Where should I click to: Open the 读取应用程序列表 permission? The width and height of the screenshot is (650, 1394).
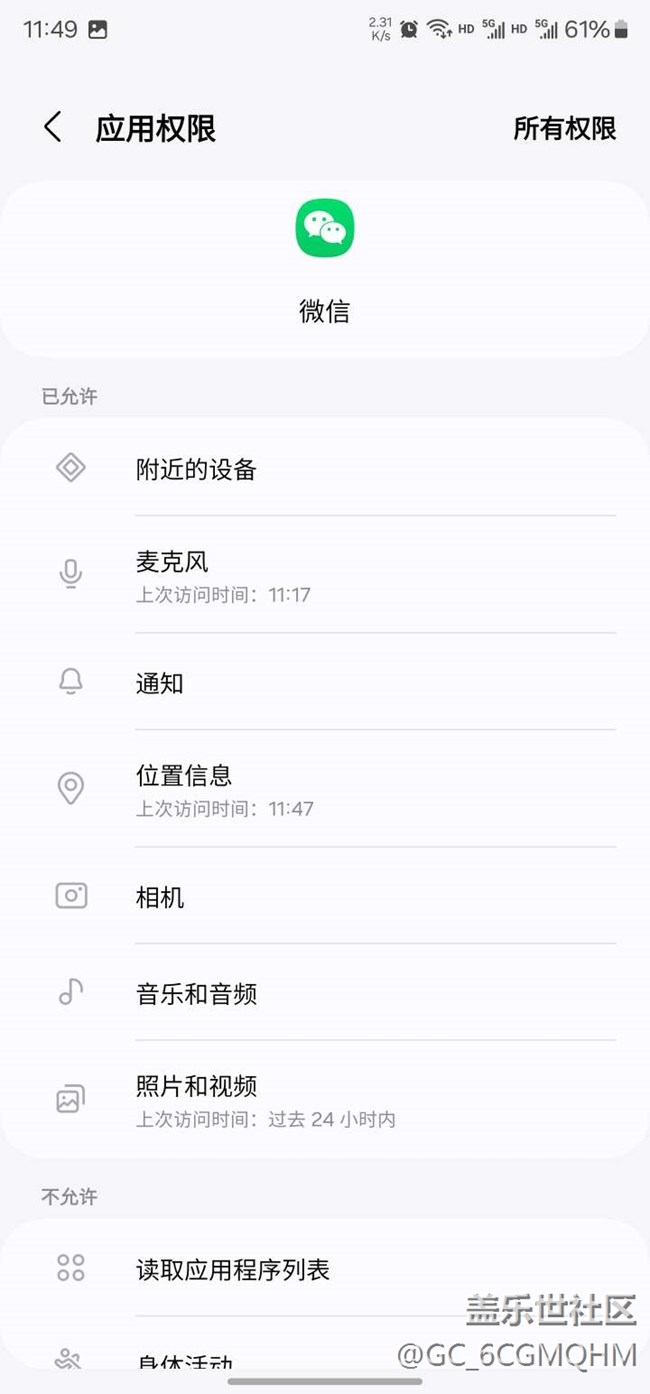point(325,1269)
